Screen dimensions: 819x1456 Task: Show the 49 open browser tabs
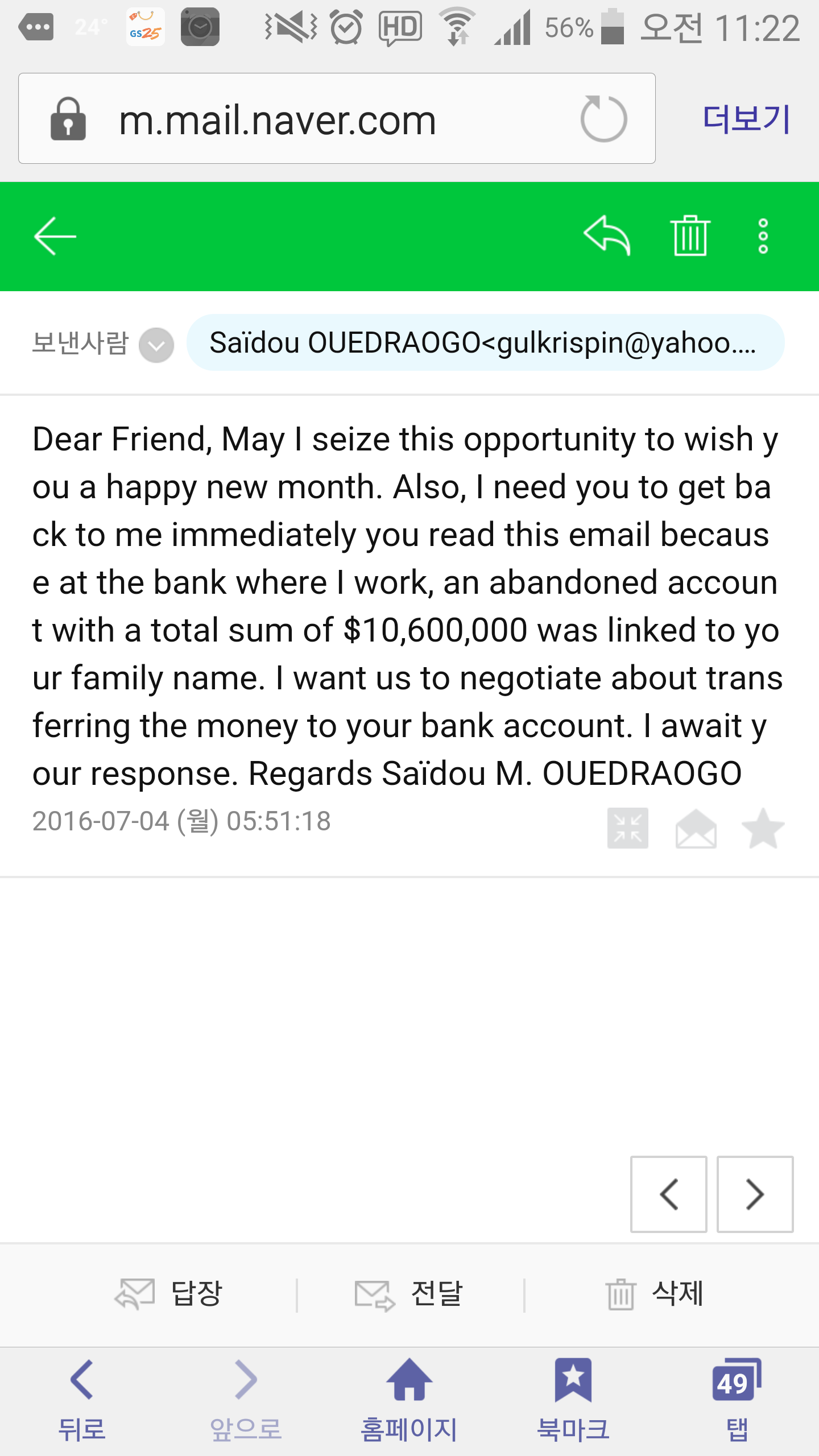click(737, 1400)
